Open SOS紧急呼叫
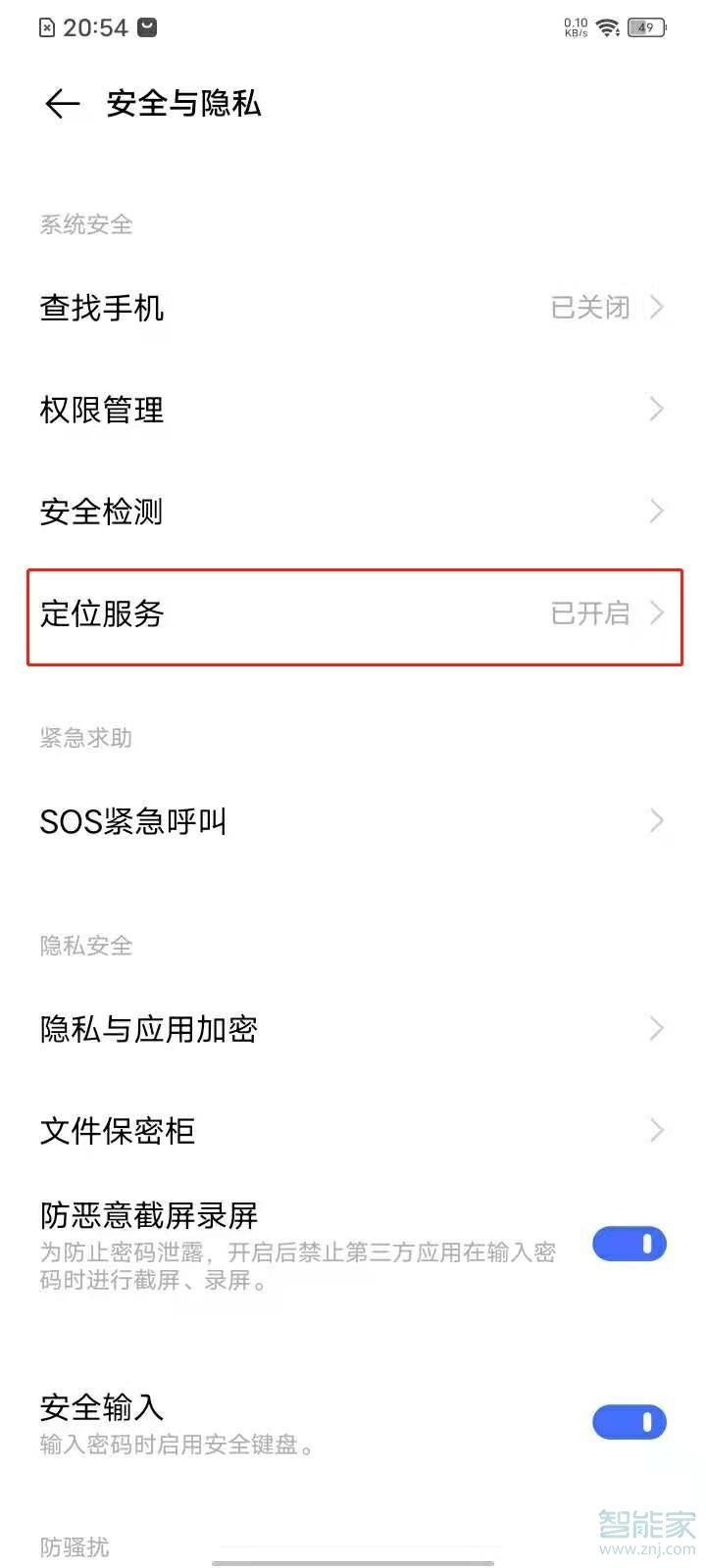The width and height of the screenshot is (706, 1568). pyautogui.click(x=353, y=821)
